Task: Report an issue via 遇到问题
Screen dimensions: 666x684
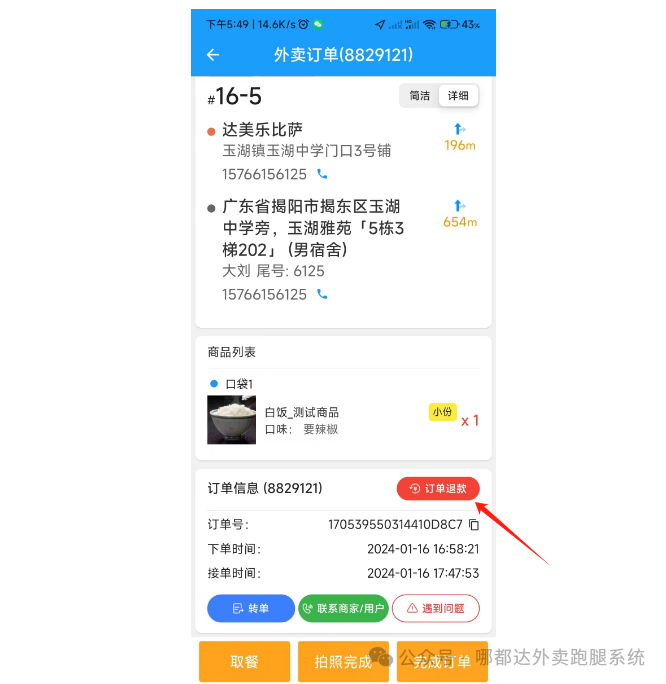Action: (435, 608)
